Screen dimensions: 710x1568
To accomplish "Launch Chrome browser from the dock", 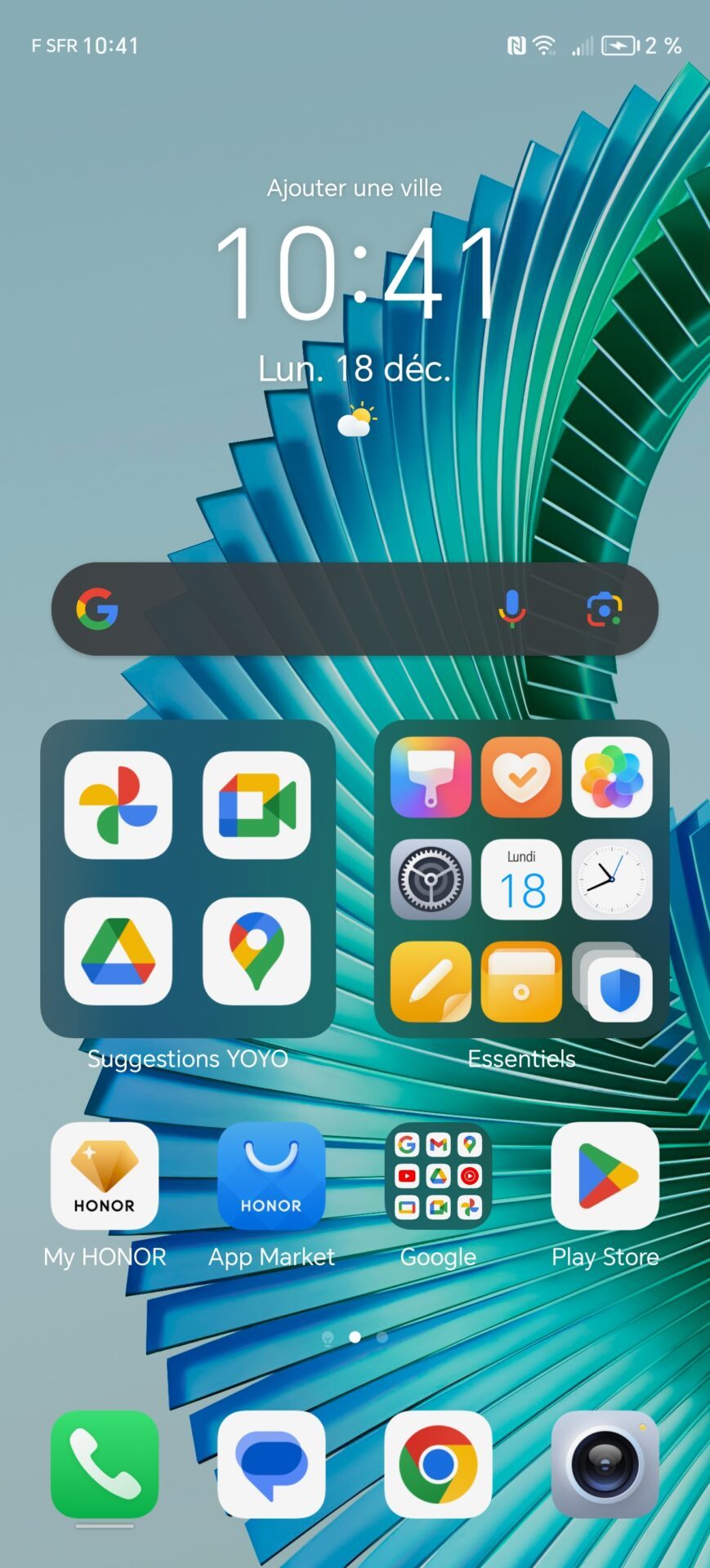I will coord(438,1464).
